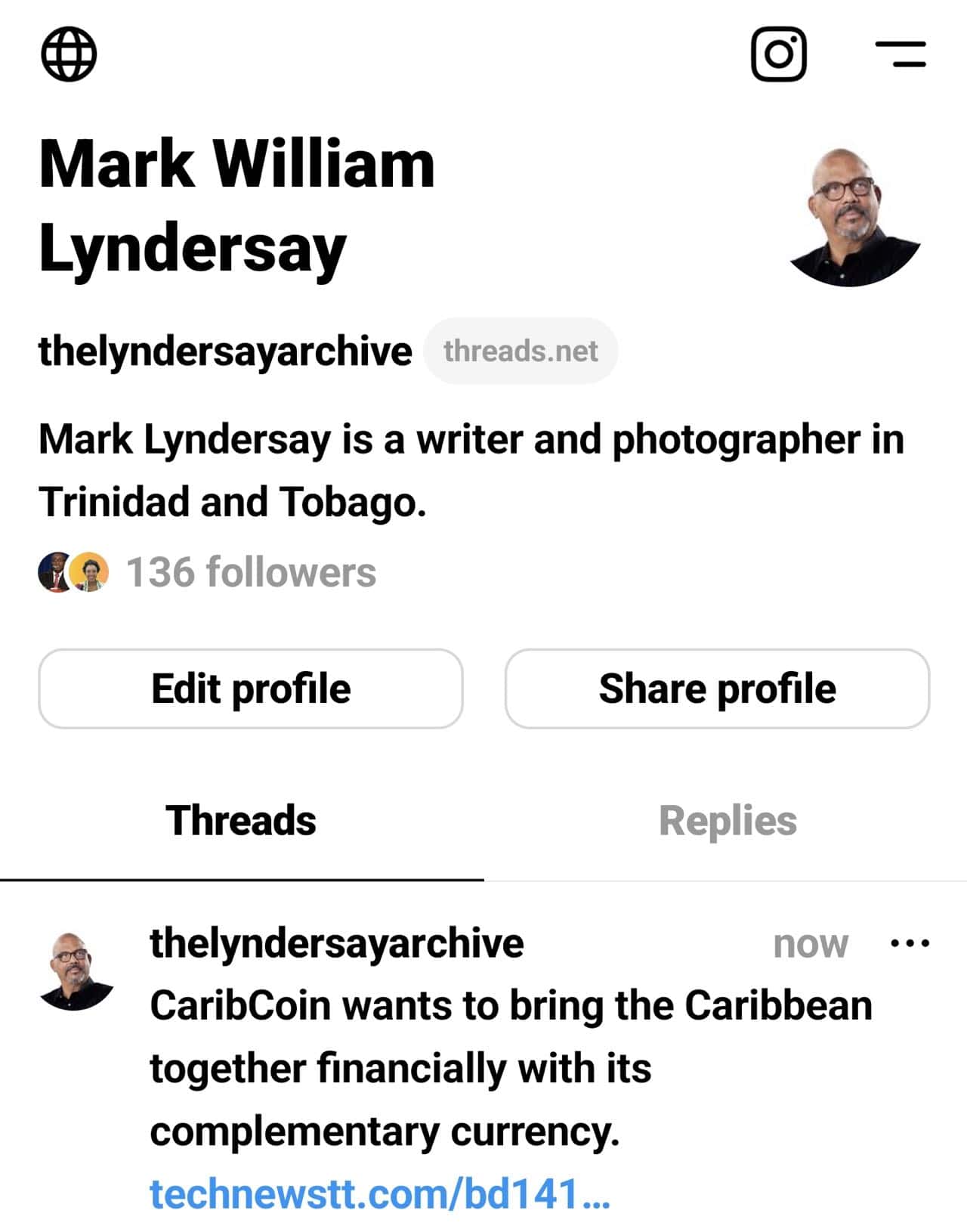Switch to the Replies tab
This screenshot has width=967, height=1232.
[728, 821]
